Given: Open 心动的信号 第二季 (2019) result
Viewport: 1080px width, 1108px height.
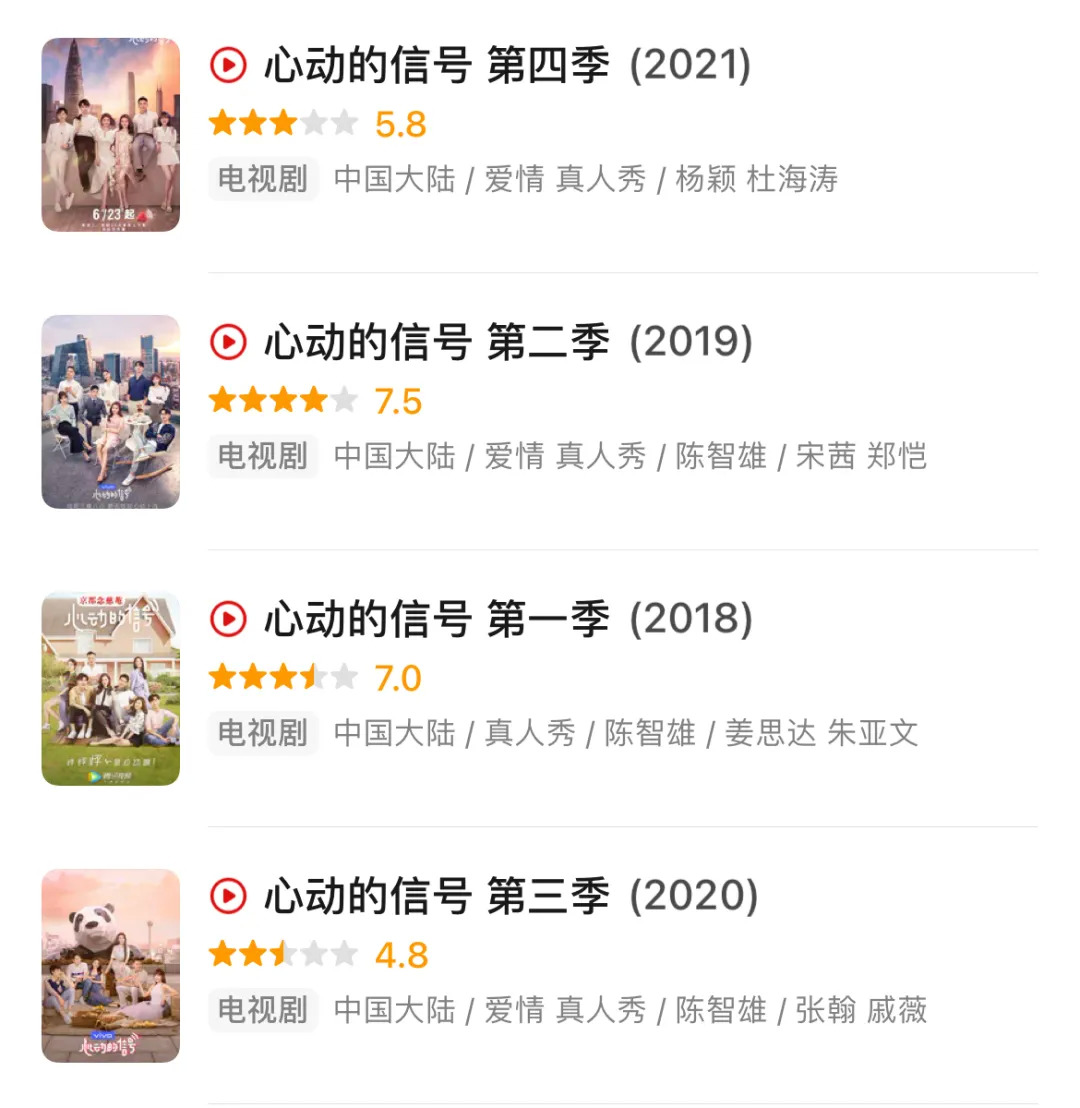Looking at the screenshot, I should [x=508, y=343].
